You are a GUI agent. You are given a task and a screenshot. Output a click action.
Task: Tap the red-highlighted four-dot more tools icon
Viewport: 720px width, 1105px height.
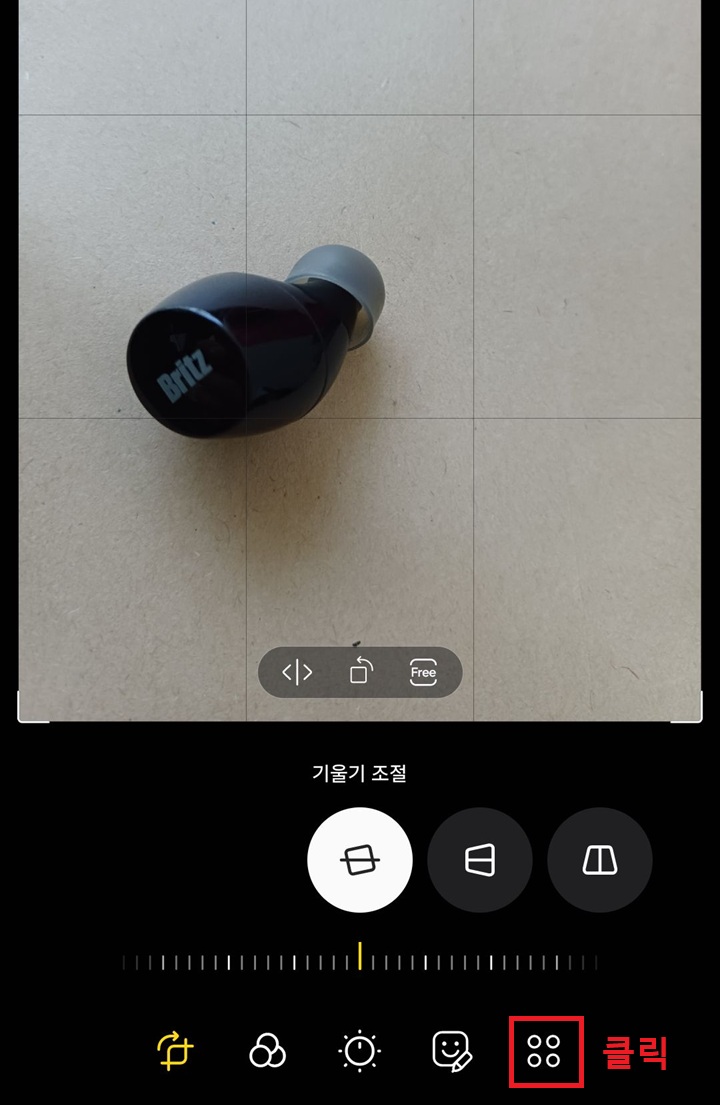(x=547, y=1050)
